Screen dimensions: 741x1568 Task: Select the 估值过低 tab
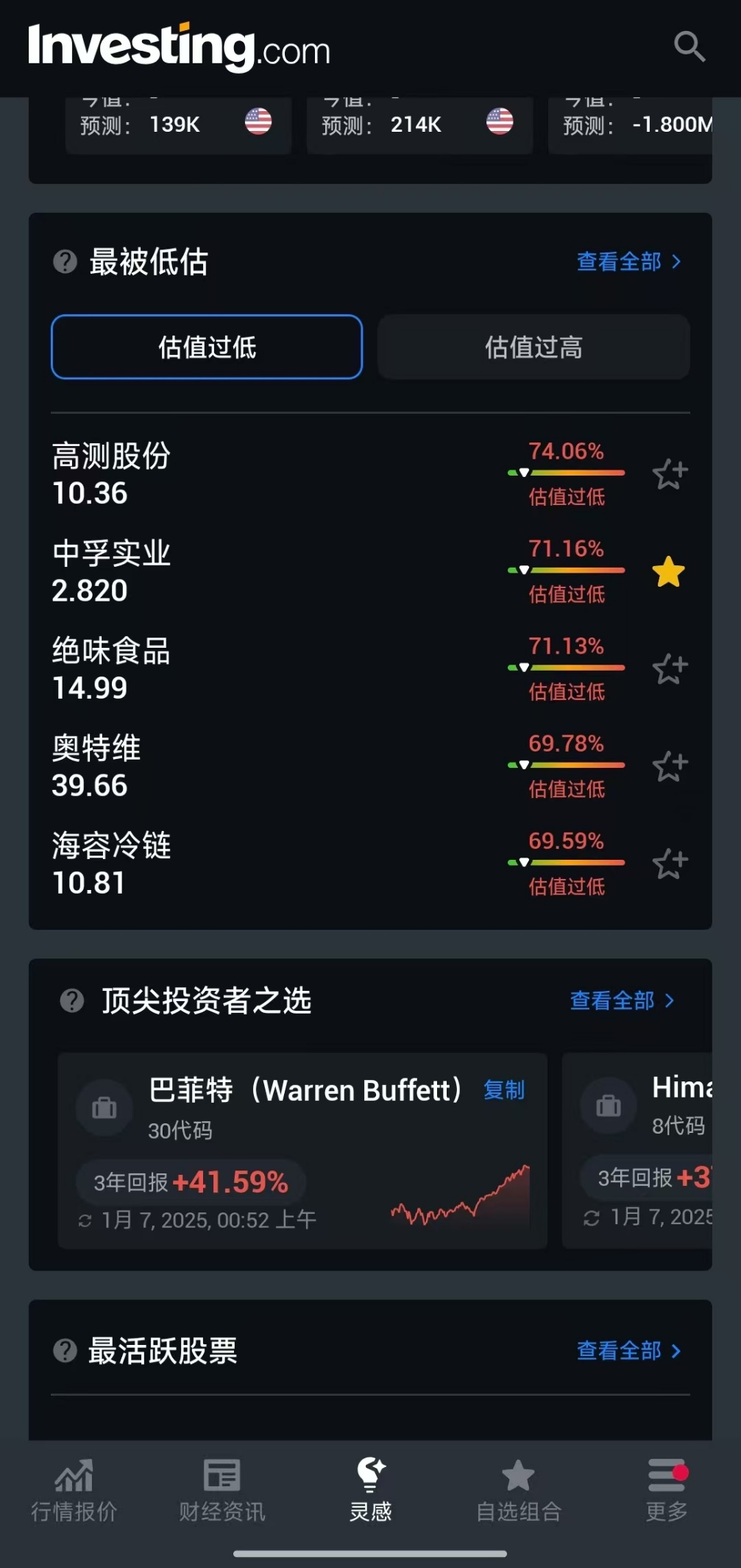[207, 347]
